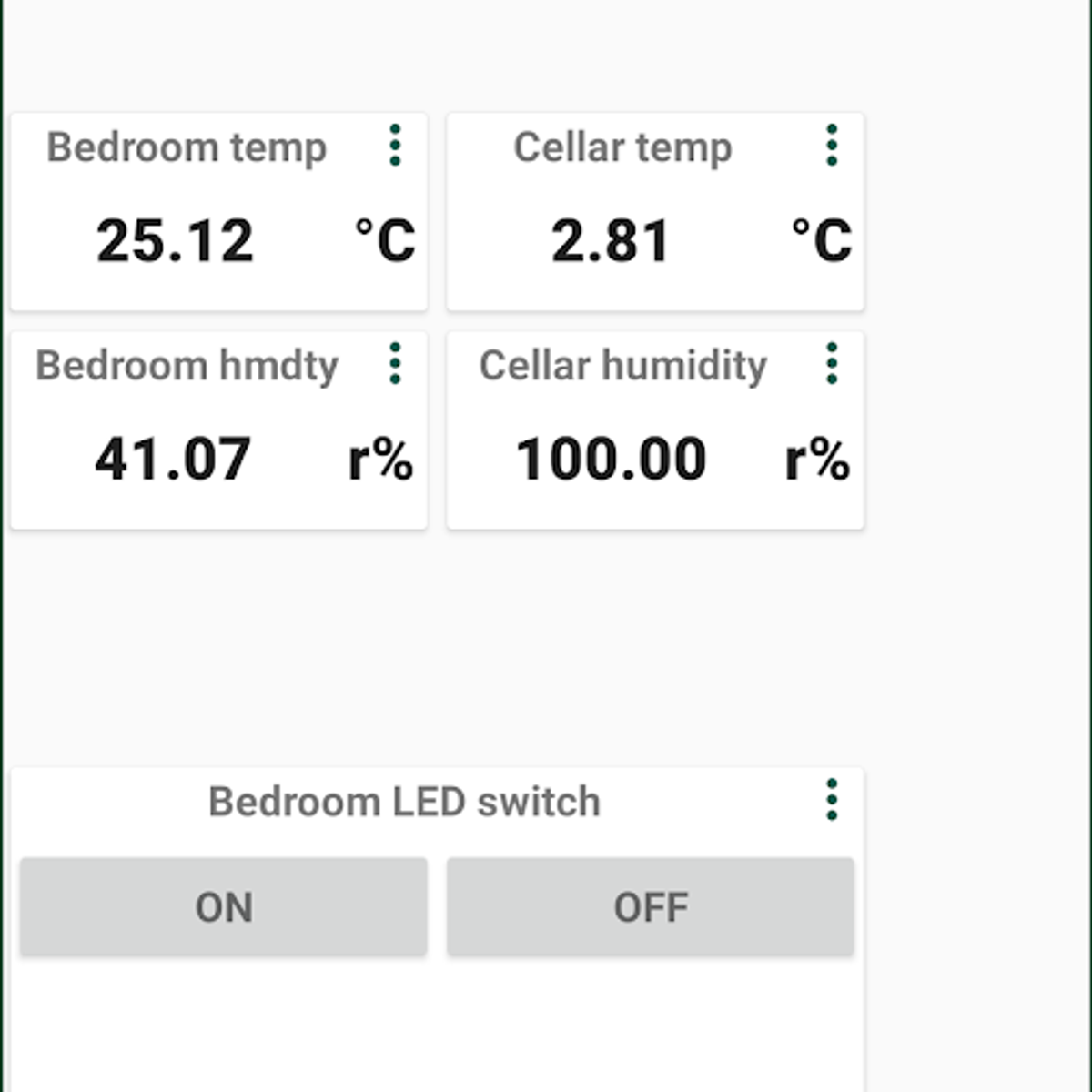Open the Bedroom LED switch overflow menu
This screenshot has width=1092, height=1092.
point(831,801)
